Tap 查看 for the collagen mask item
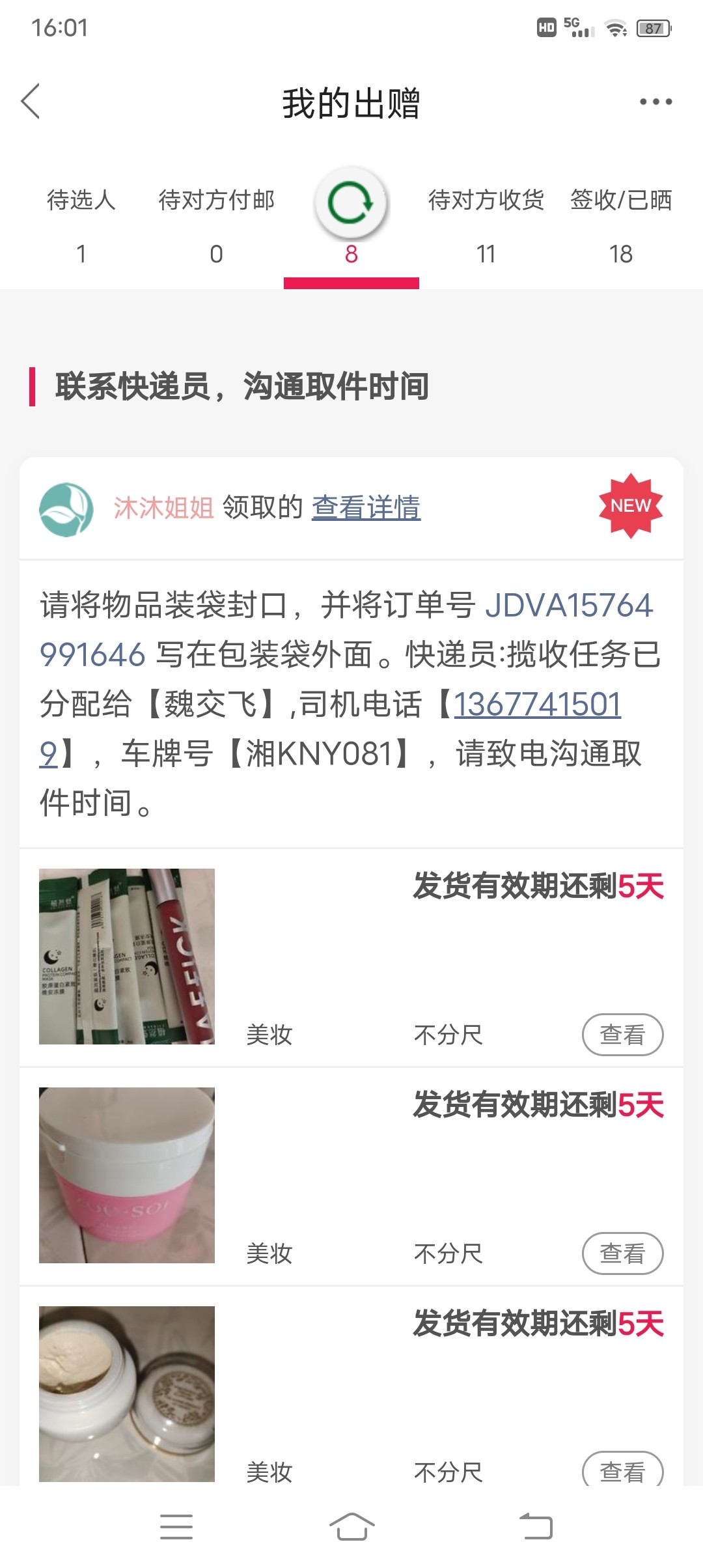The image size is (703, 1568). coord(622,1034)
